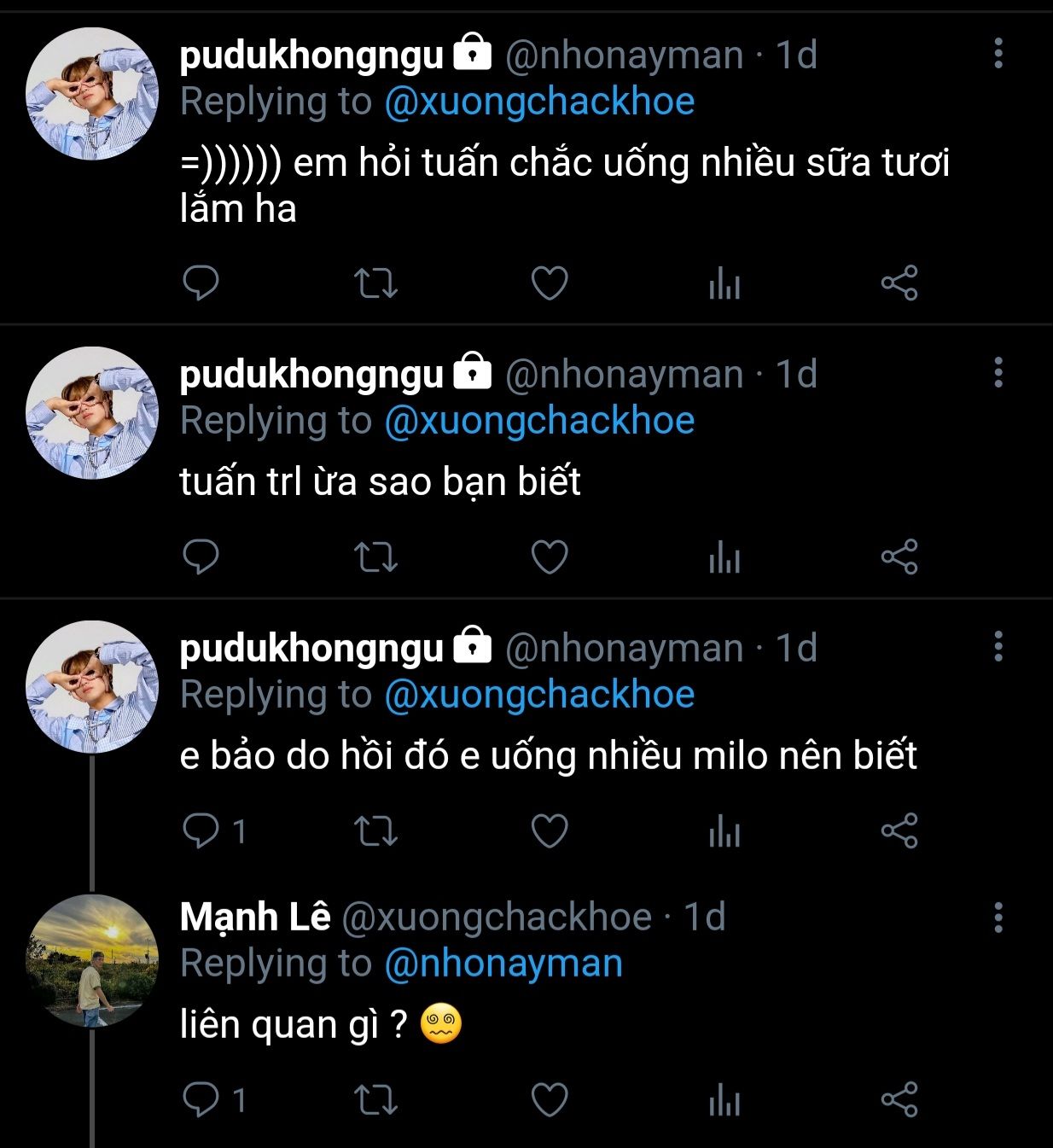Open @xuongchackhoe link in the 'sữa tươi' tweet
The height and width of the screenshot is (1148, 1053).
pyautogui.click(x=539, y=102)
